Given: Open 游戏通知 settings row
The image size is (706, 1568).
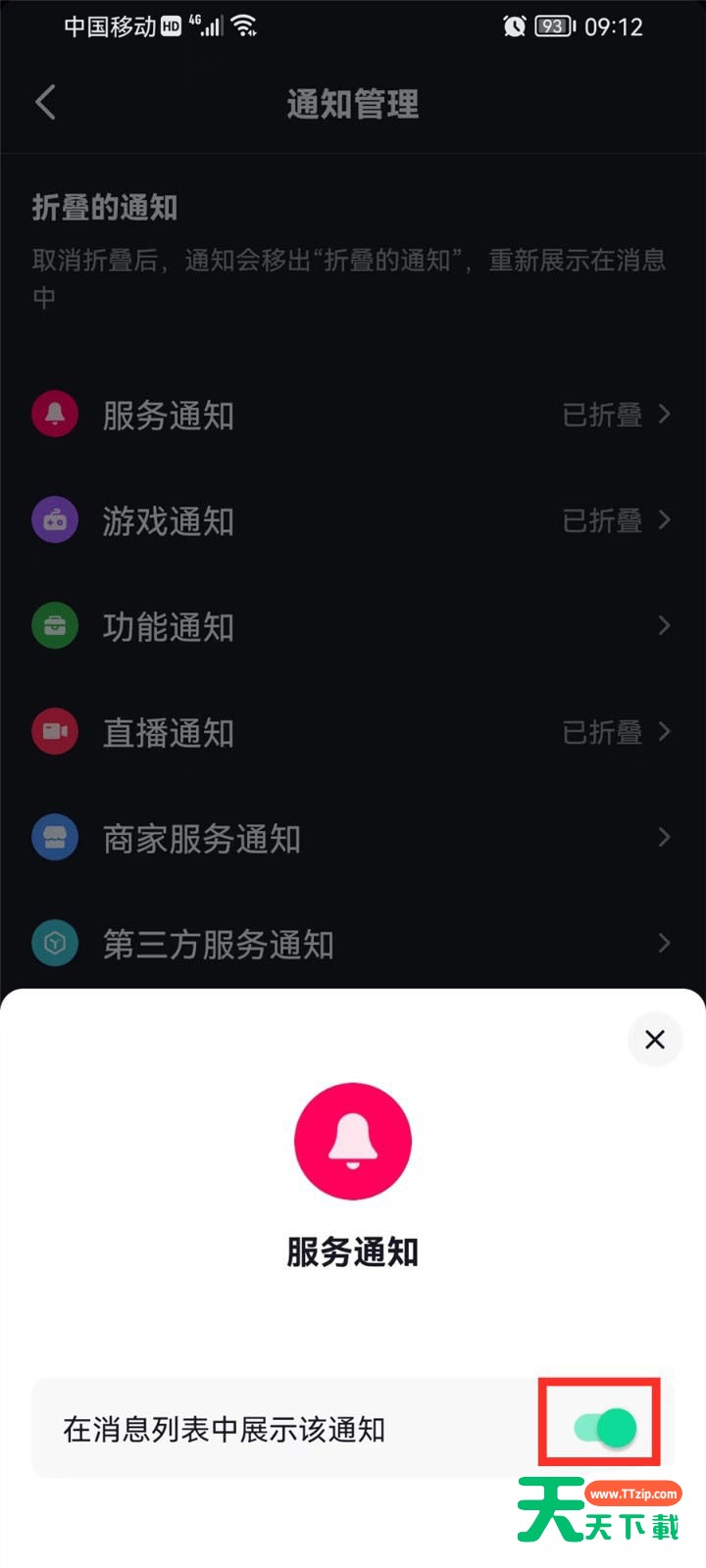Looking at the screenshot, I should [x=351, y=521].
